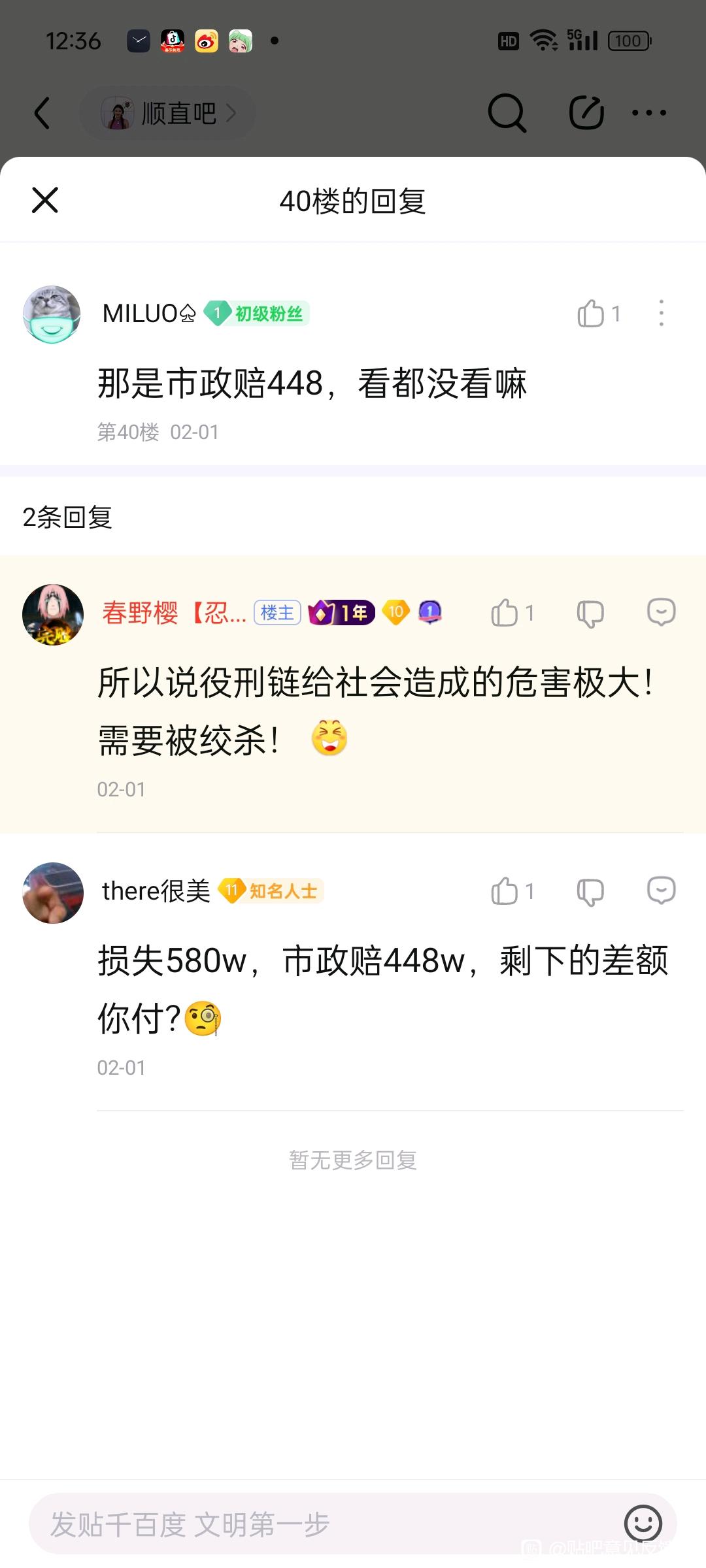This screenshot has height=1568, width=706.
Task: Open the emoji picker
Action: (x=643, y=1524)
